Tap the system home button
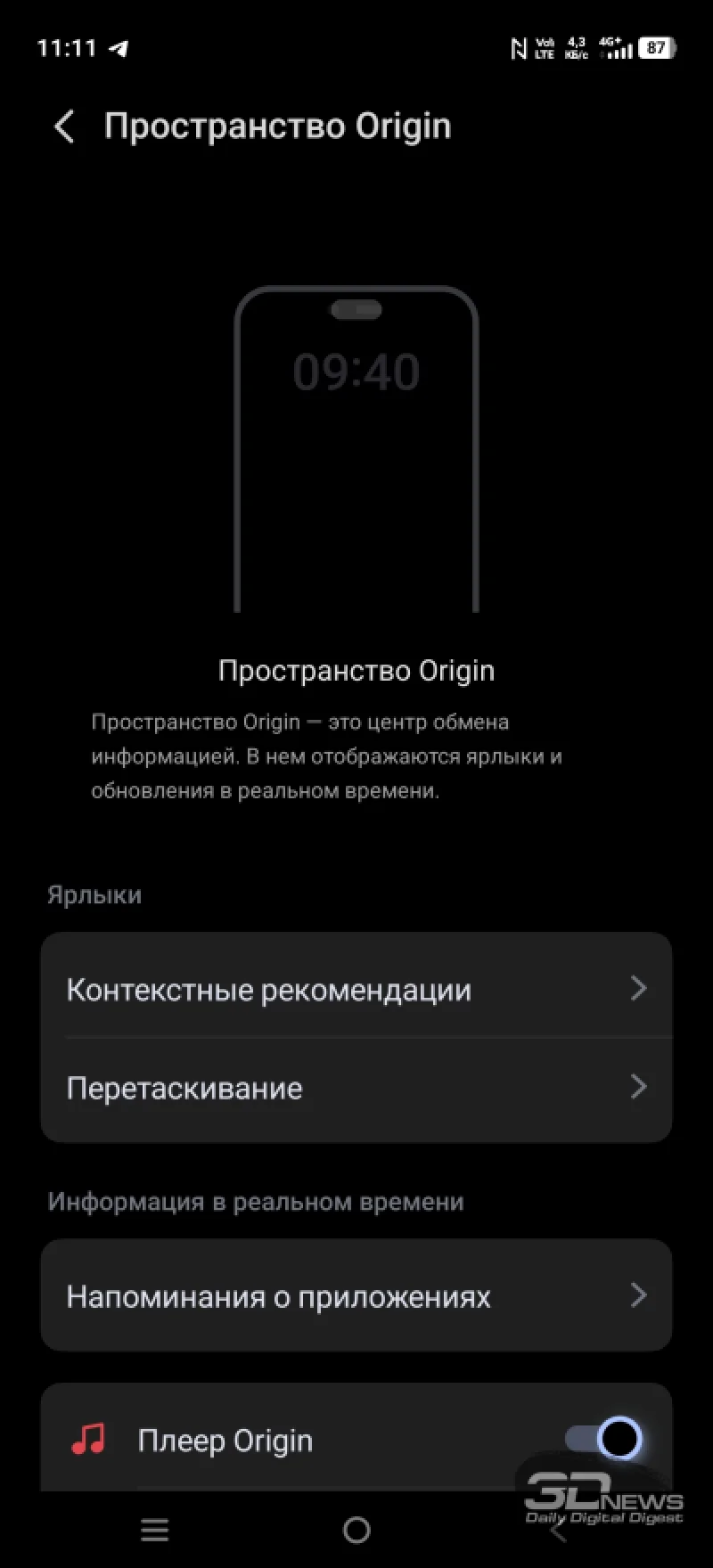The width and height of the screenshot is (713, 1568). coord(356,1530)
